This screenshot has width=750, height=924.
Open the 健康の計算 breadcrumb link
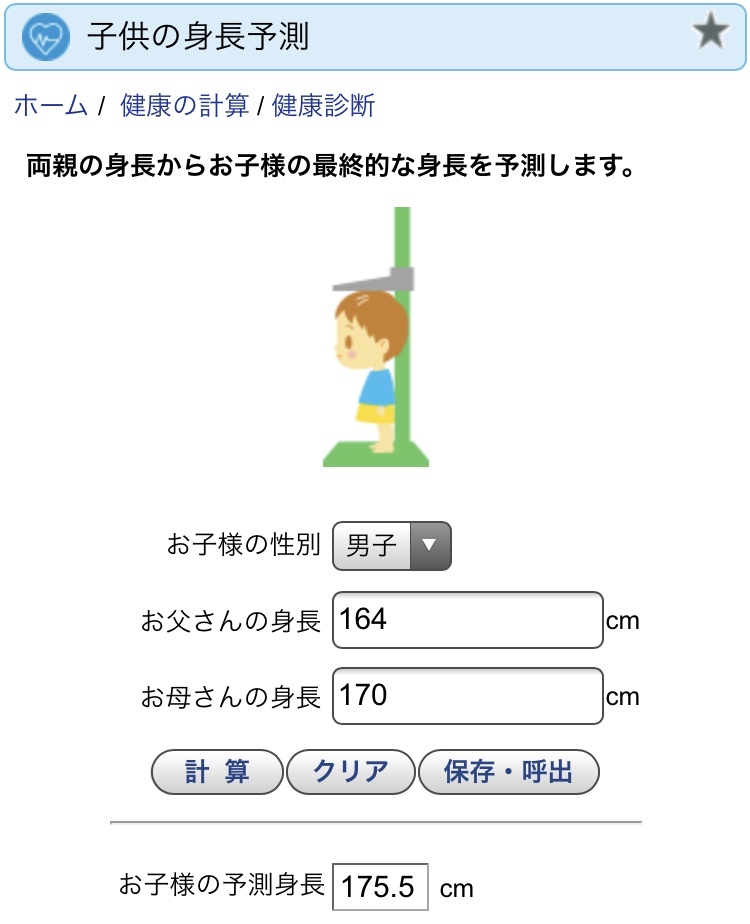184,106
